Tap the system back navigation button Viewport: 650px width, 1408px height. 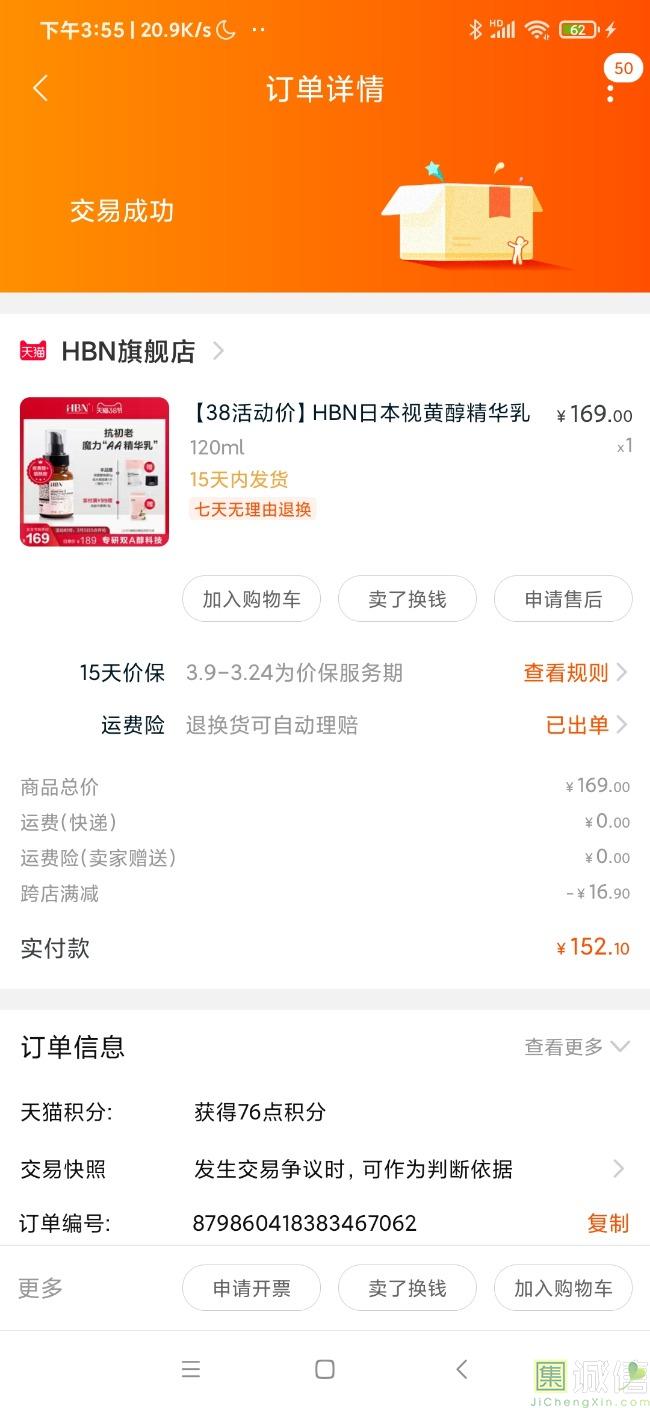[461, 1369]
